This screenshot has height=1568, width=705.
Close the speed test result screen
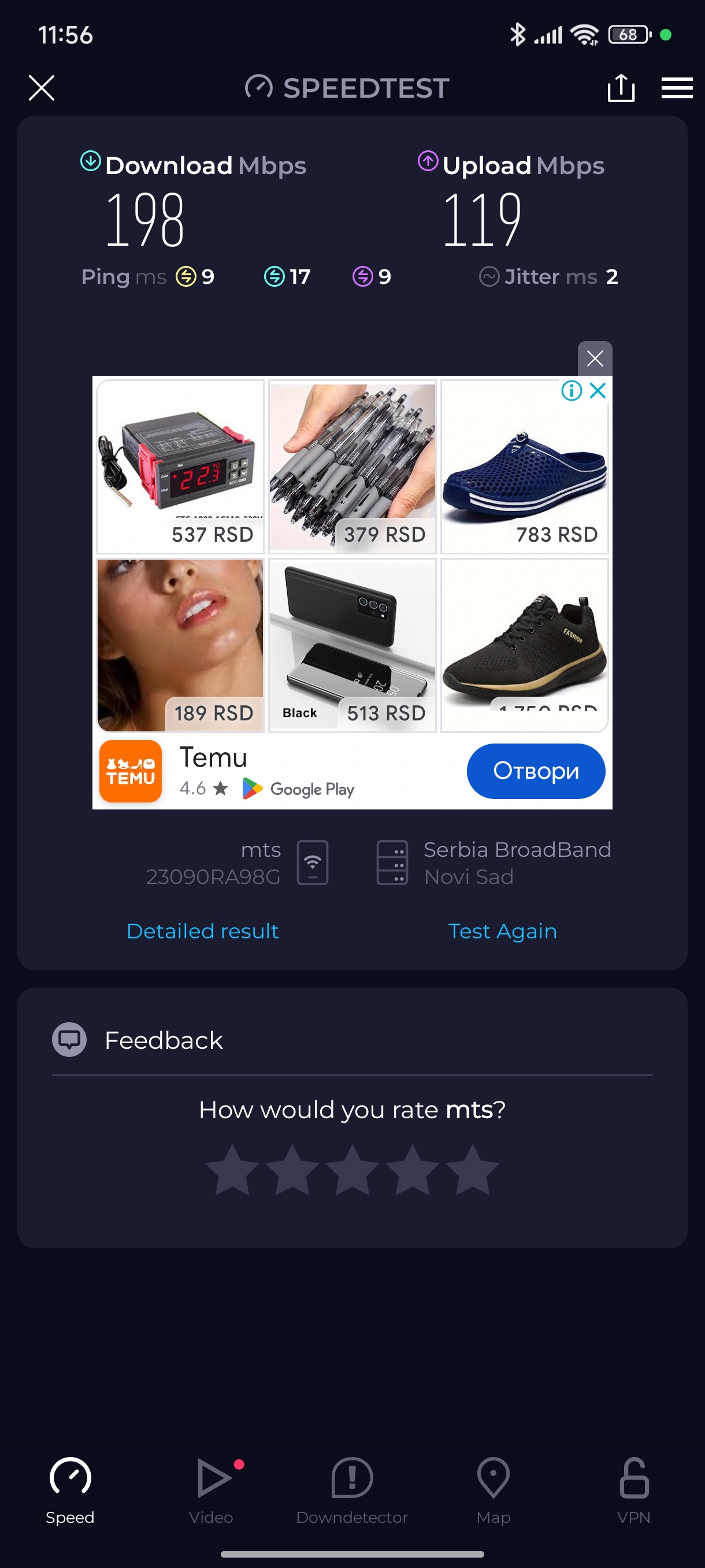click(x=42, y=88)
